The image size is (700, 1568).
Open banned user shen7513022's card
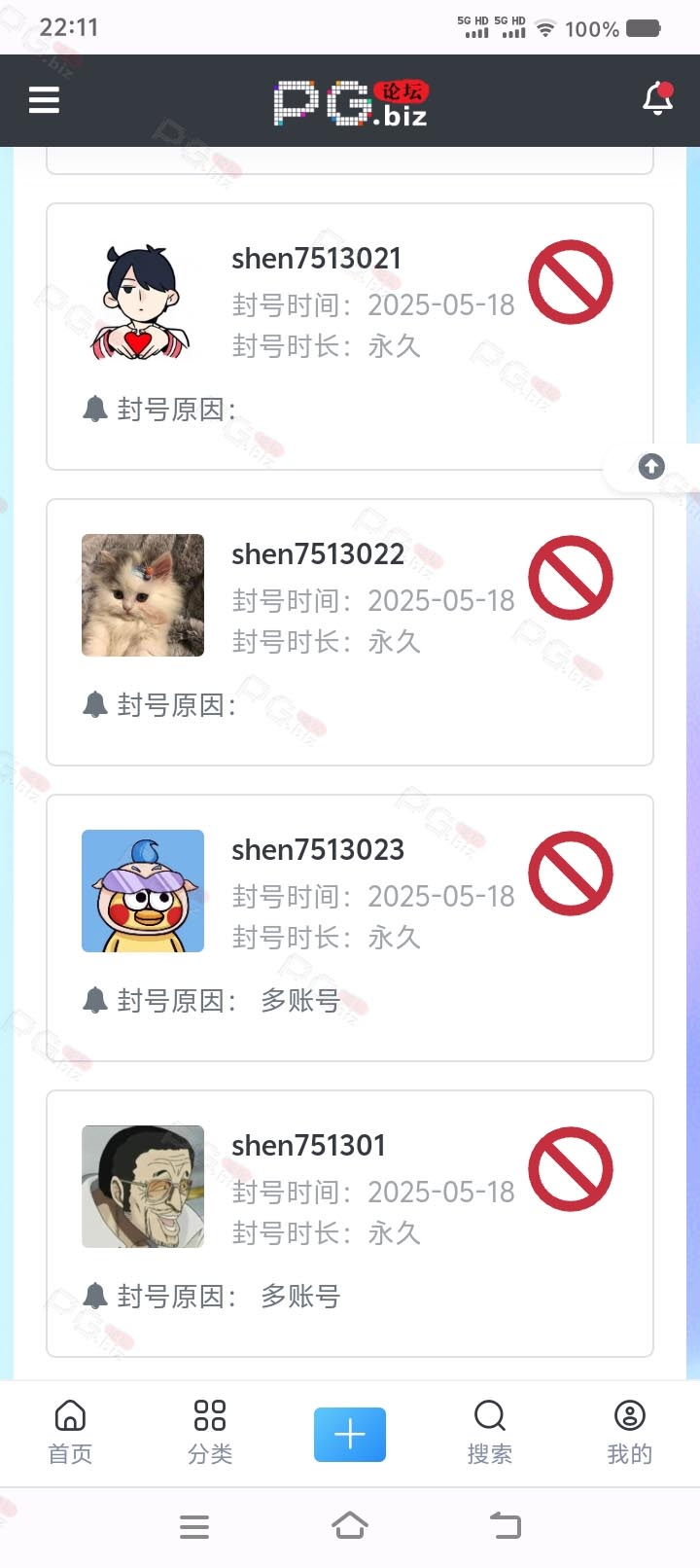click(x=350, y=632)
